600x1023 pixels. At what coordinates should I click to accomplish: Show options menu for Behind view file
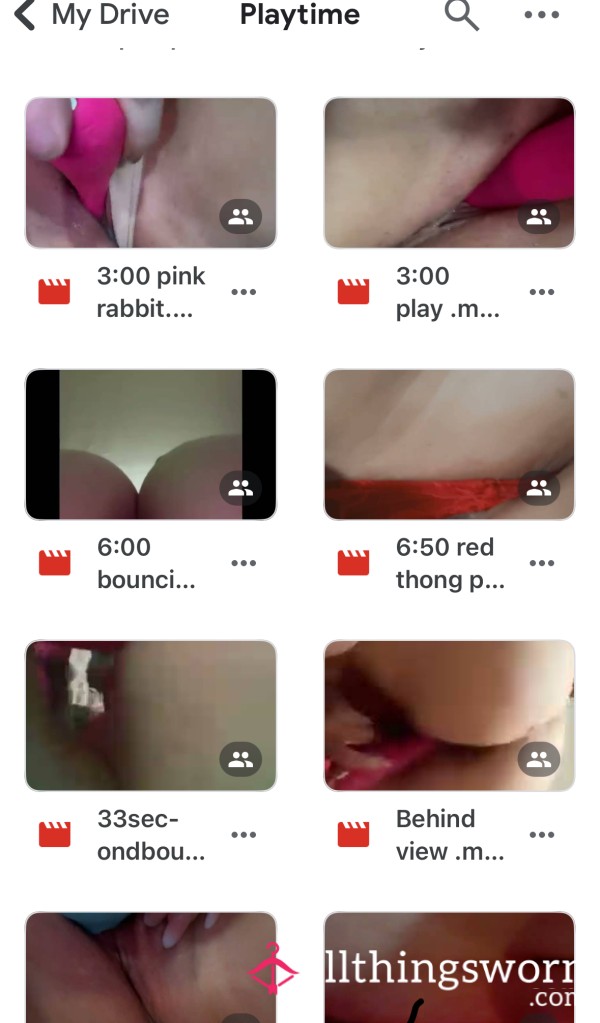click(x=542, y=834)
